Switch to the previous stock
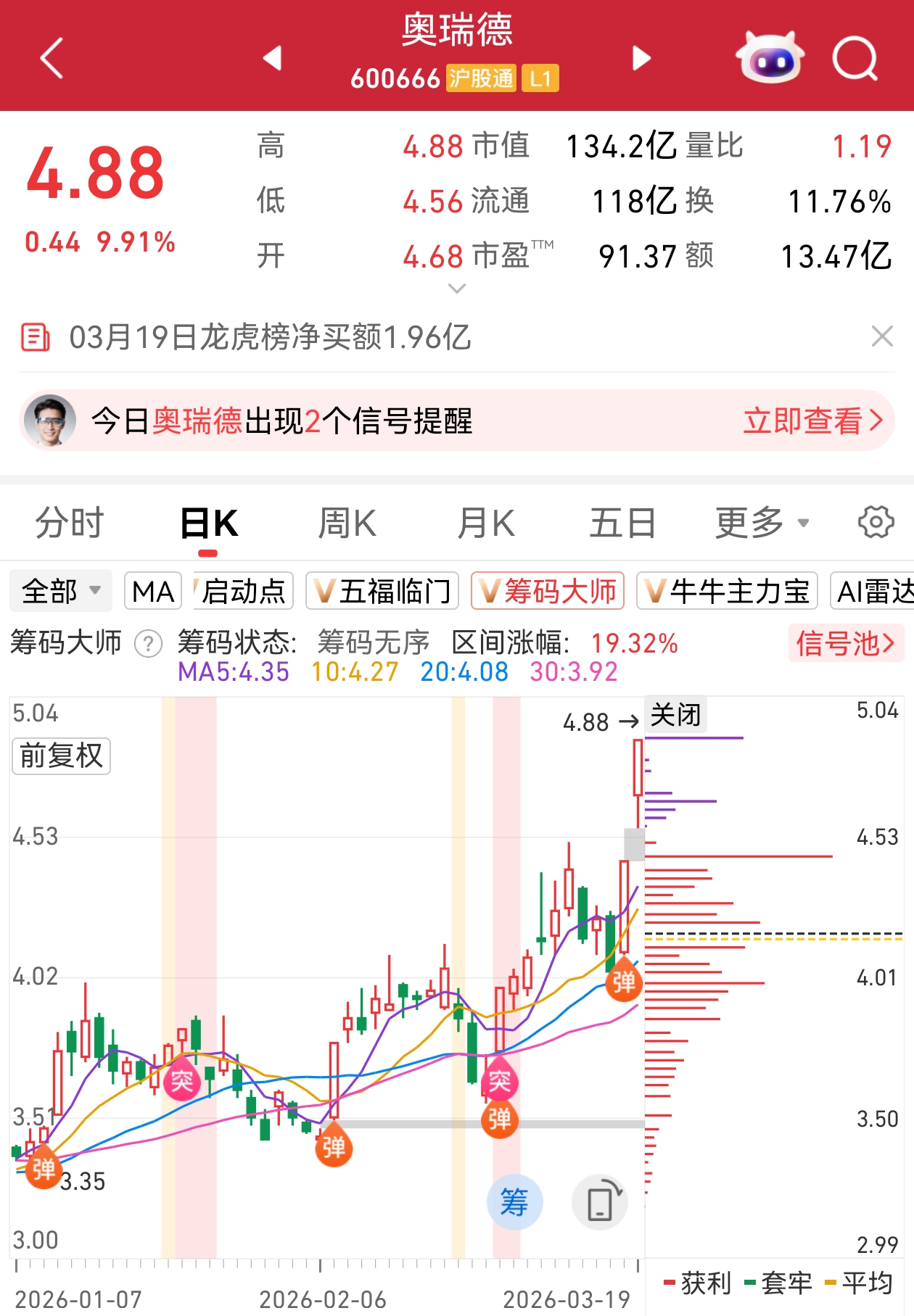Image resolution: width=914 pixels, height=1316 pixels. [x=273, y=58]
